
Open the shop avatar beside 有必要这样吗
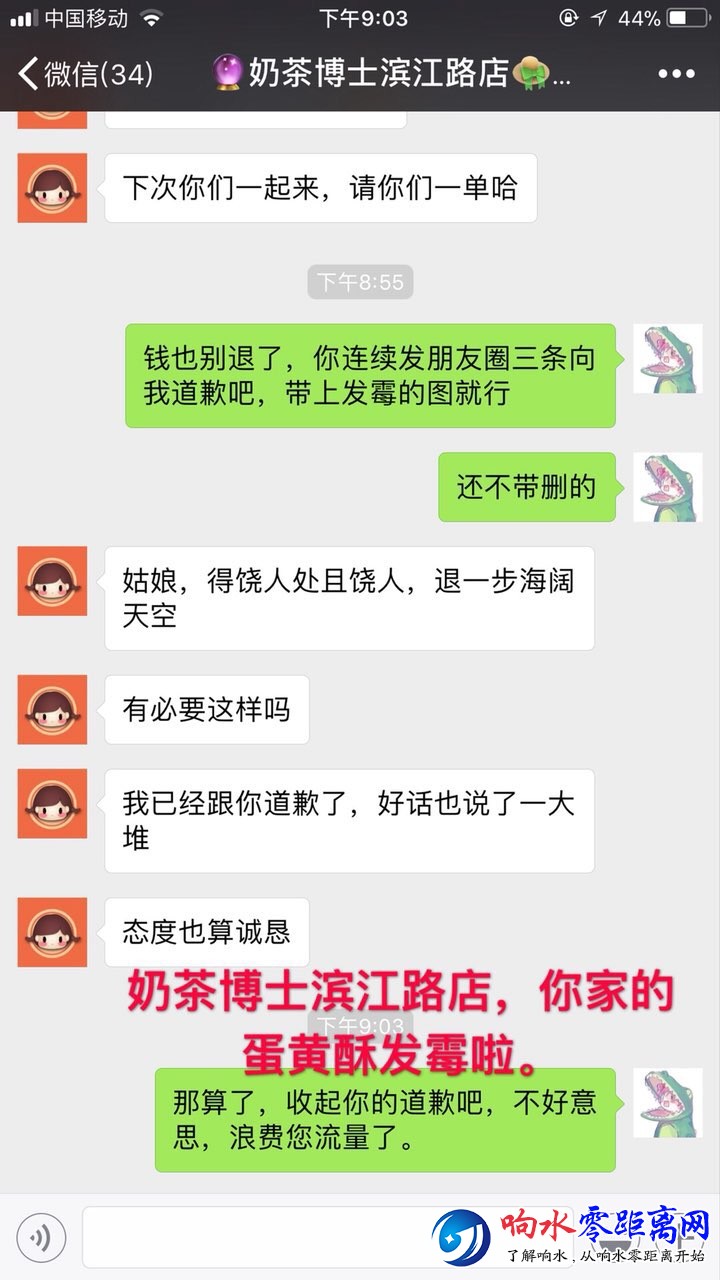pos(52,709)
